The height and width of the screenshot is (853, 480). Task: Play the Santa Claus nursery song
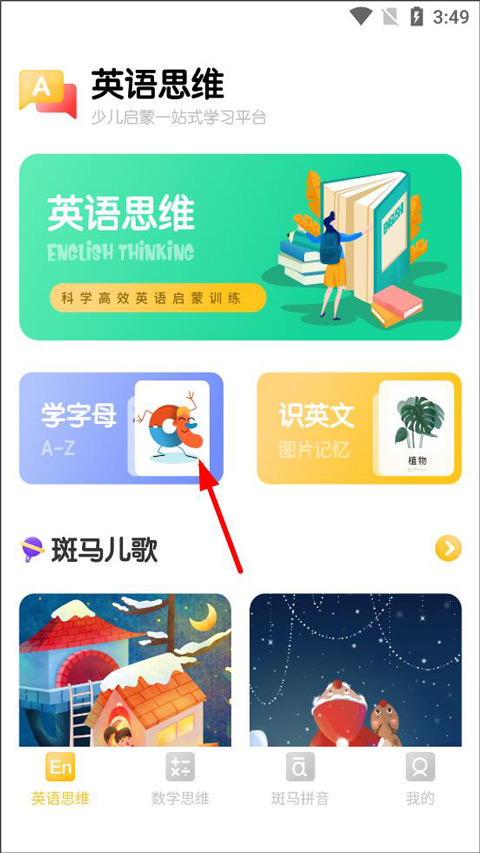(355, 670)
